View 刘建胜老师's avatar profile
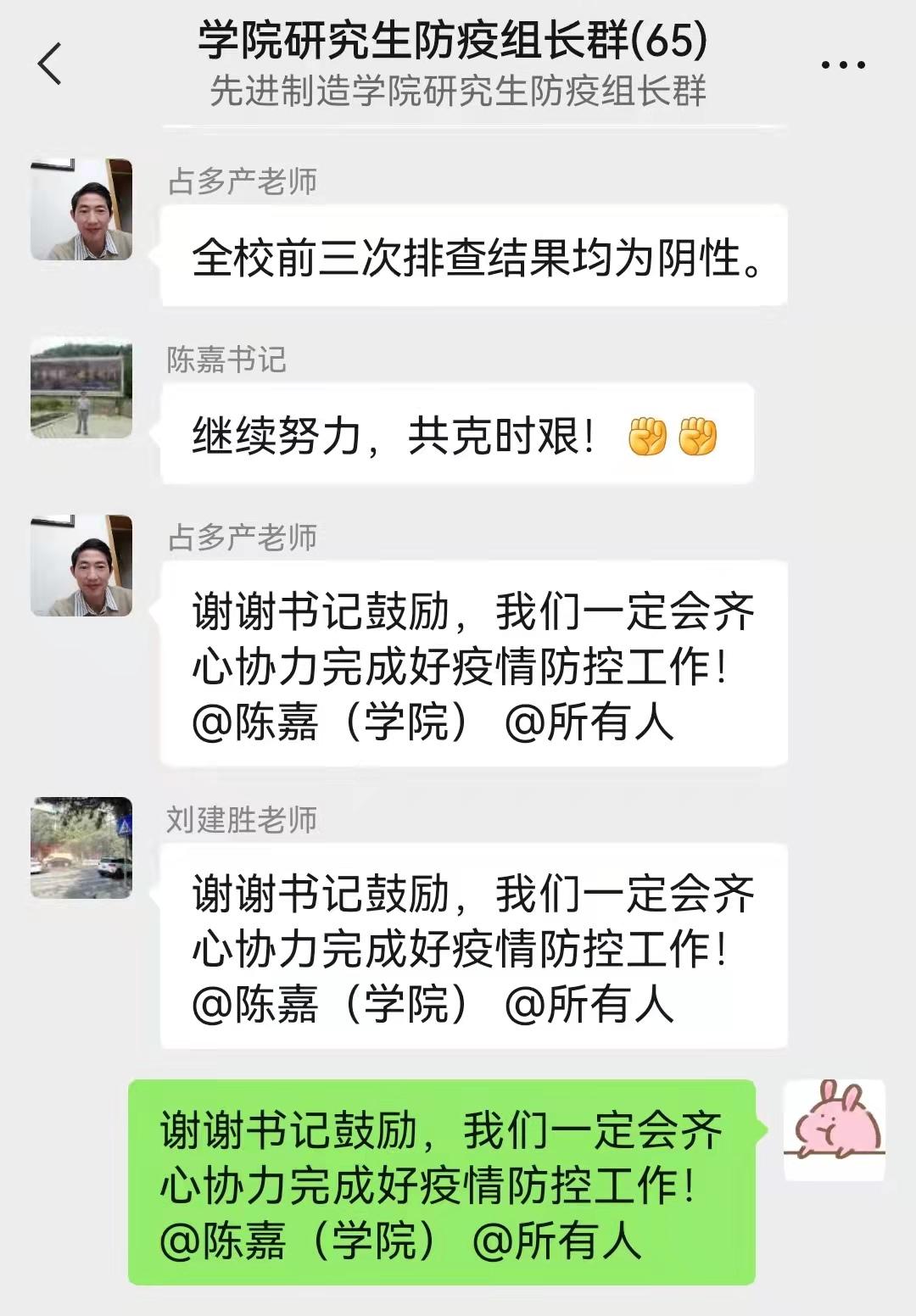 (81, 847)
